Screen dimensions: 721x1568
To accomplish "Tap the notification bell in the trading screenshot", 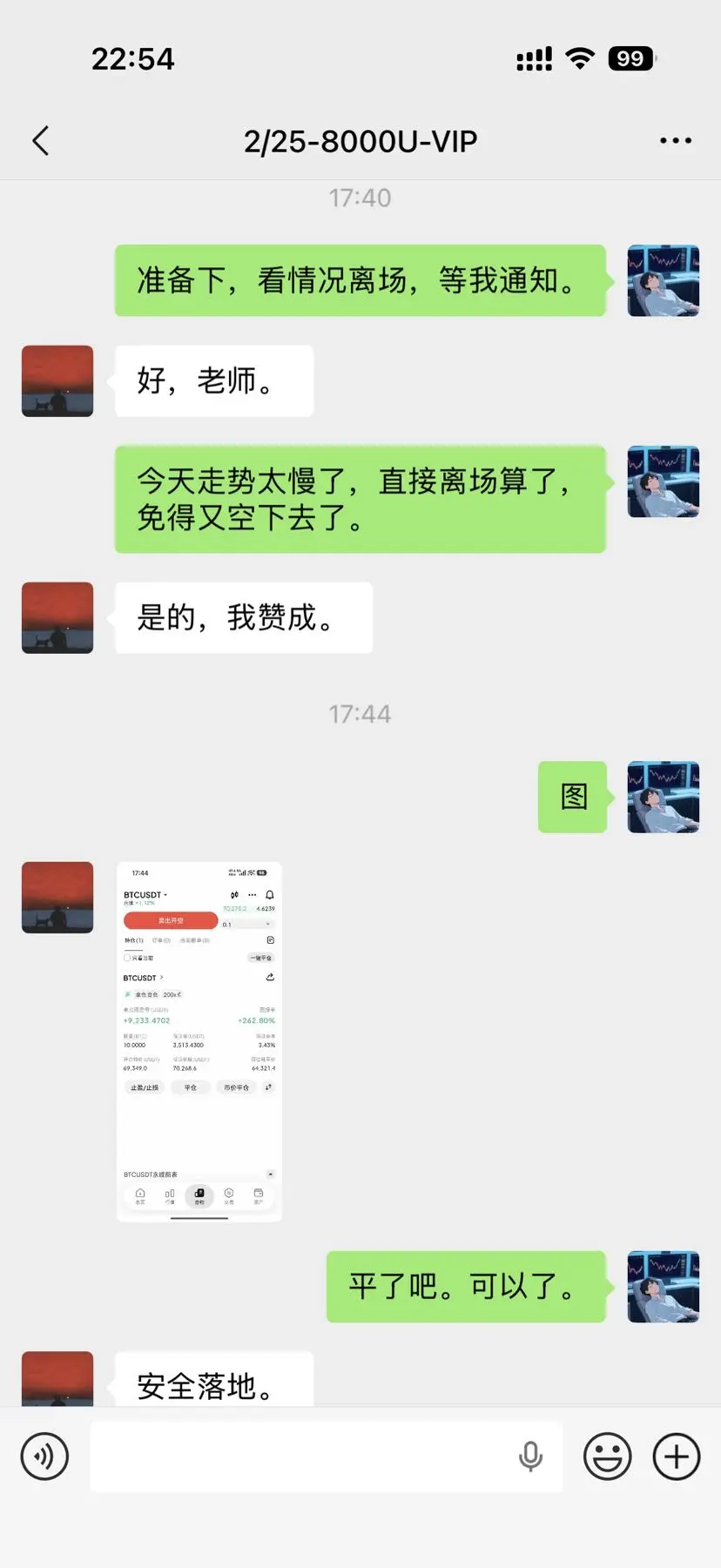I will pos(269,894).
